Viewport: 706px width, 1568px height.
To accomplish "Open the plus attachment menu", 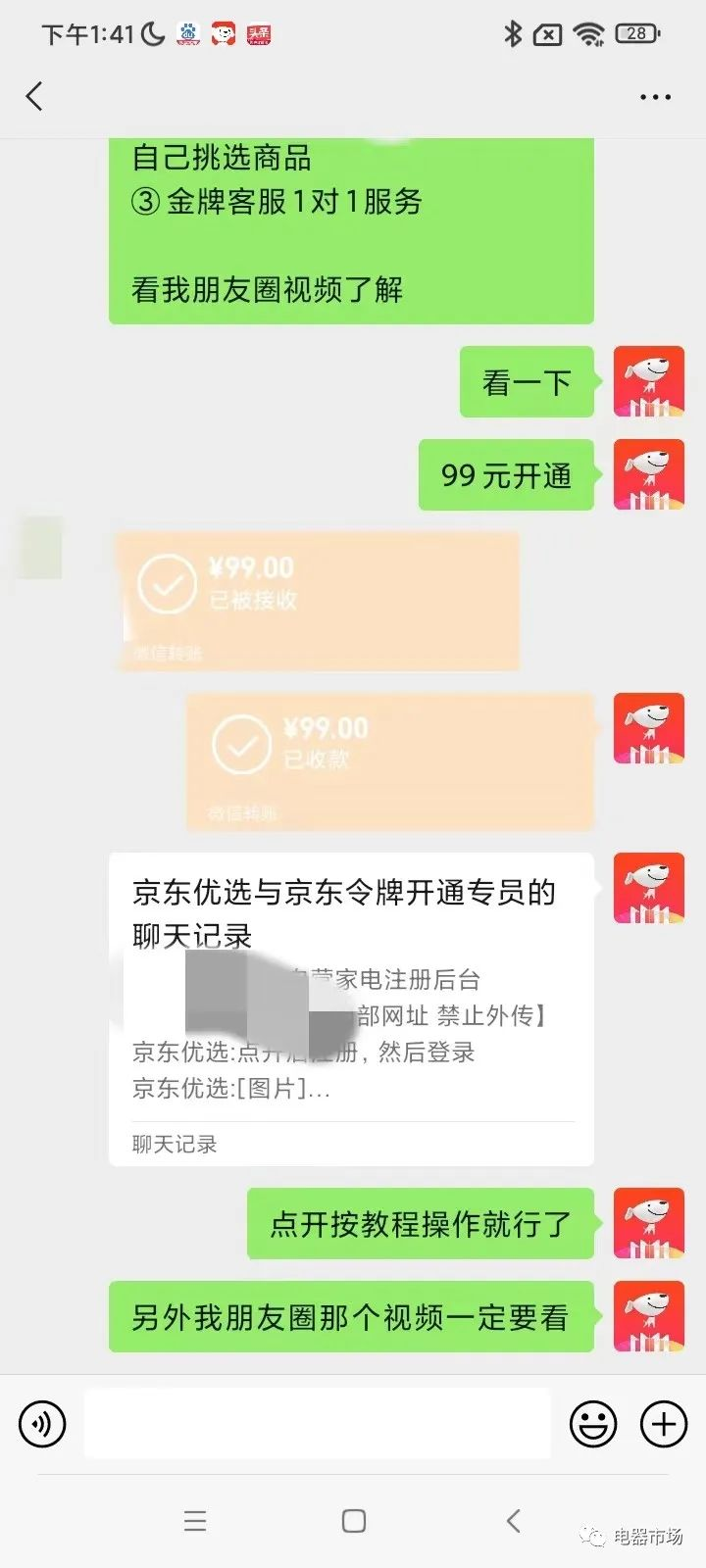I will (664, 1423).
